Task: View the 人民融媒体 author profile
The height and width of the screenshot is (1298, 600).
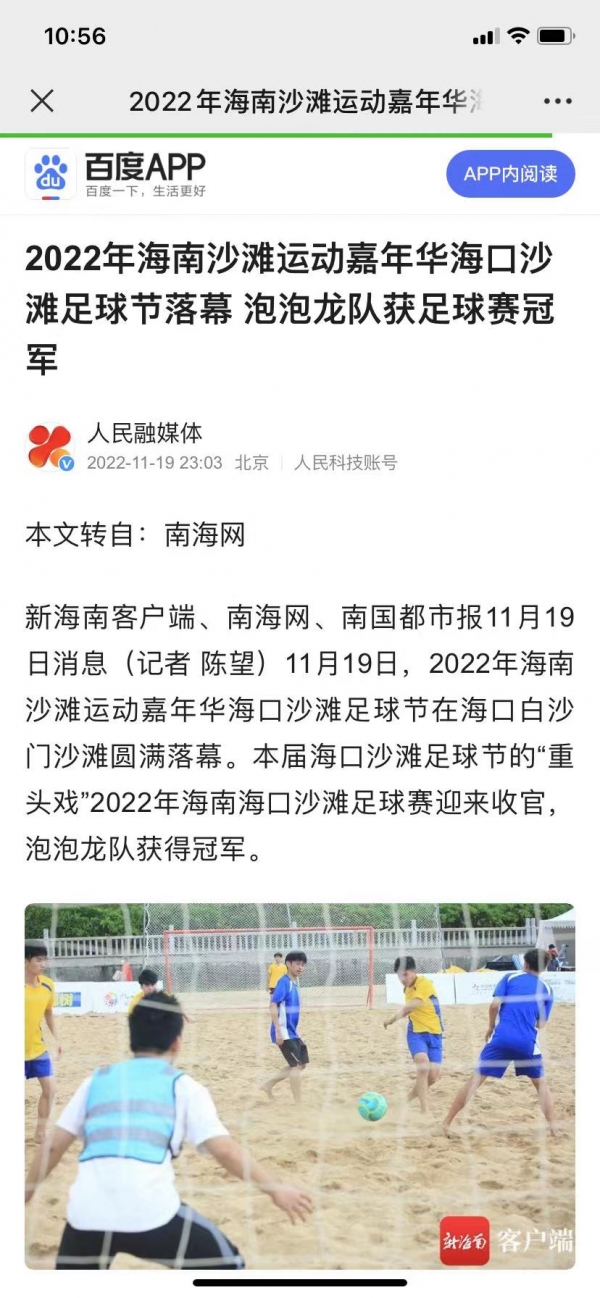Action: click(144, 433)
